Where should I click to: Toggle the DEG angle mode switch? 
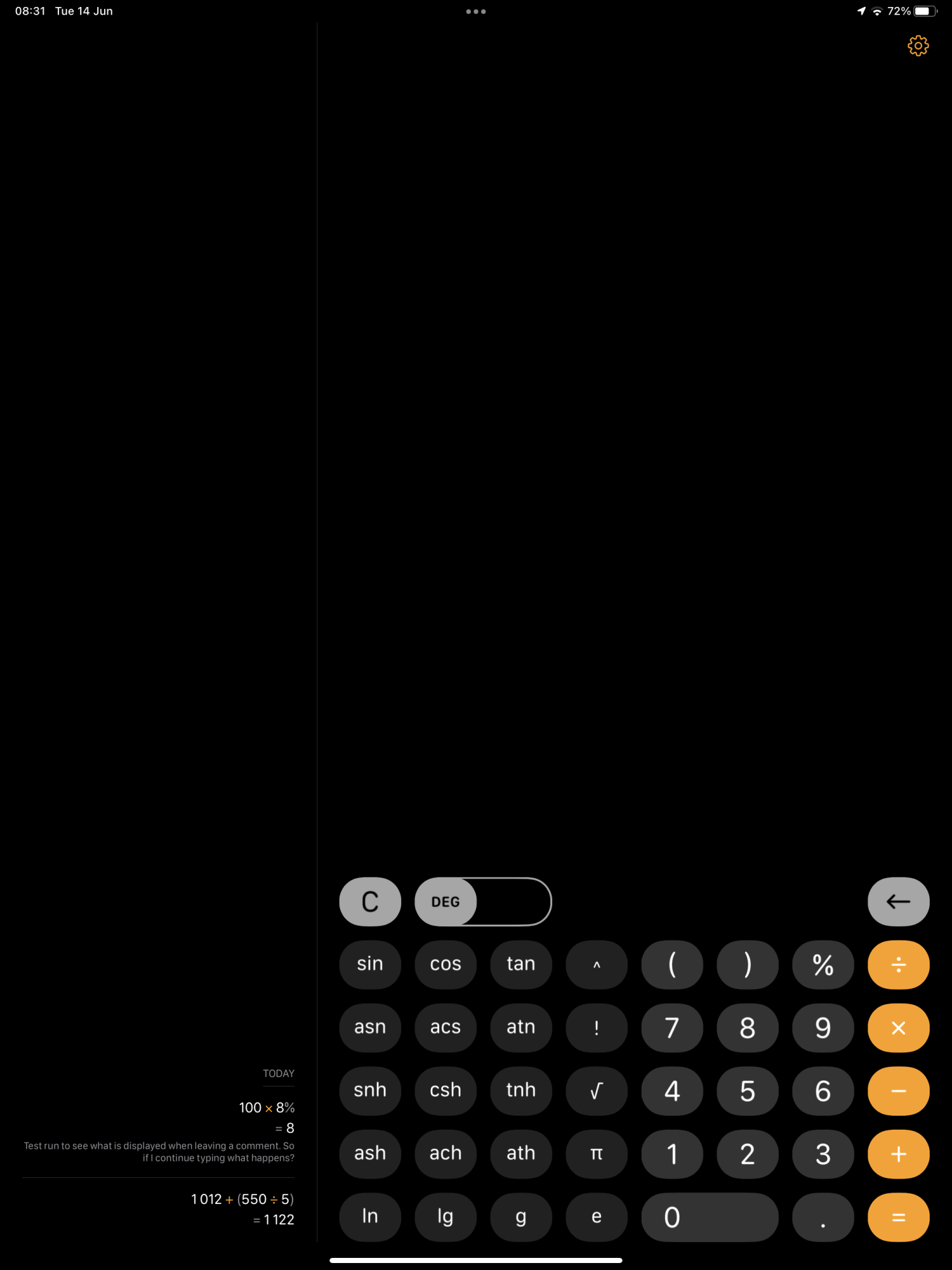click(x=483, y=902)
